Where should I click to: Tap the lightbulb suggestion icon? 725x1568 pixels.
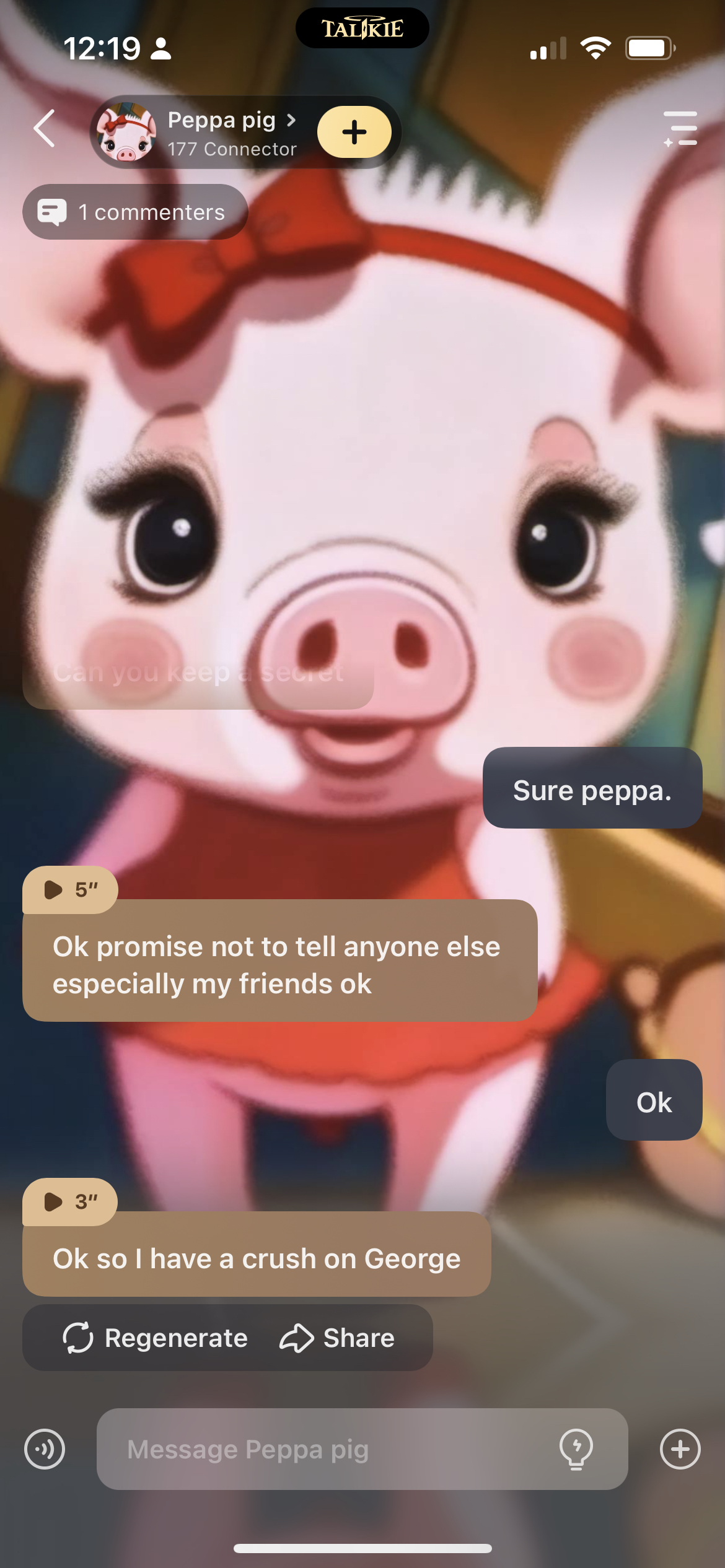pos(576,1449)
